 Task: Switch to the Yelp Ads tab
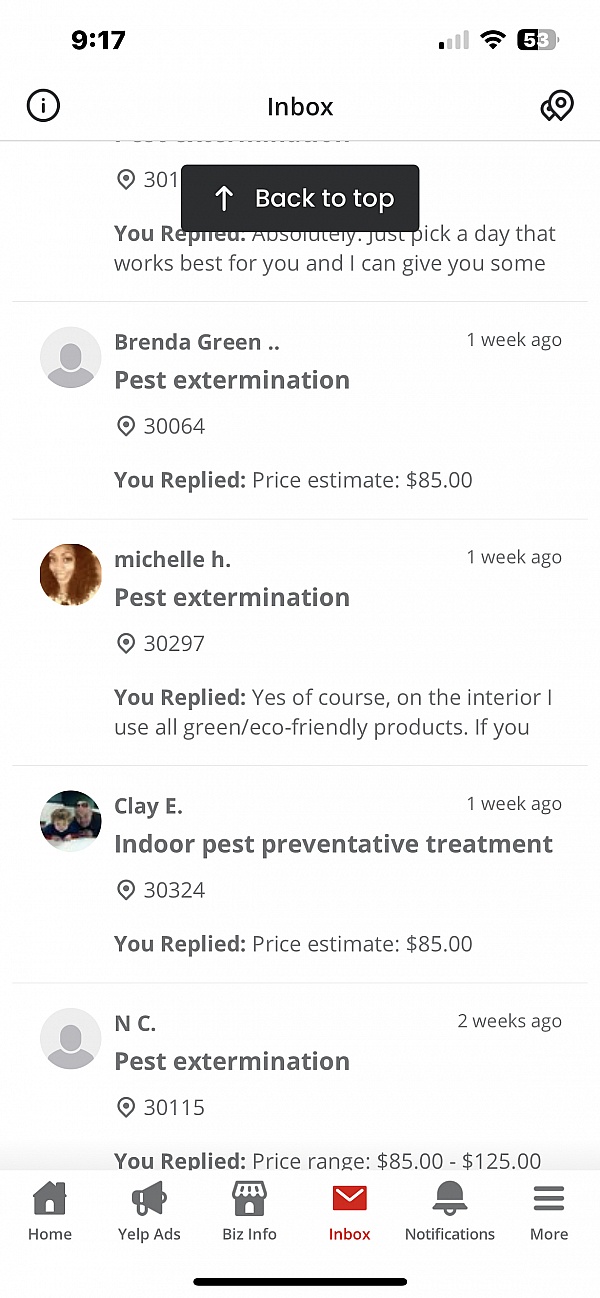[x=149, y=1211]
